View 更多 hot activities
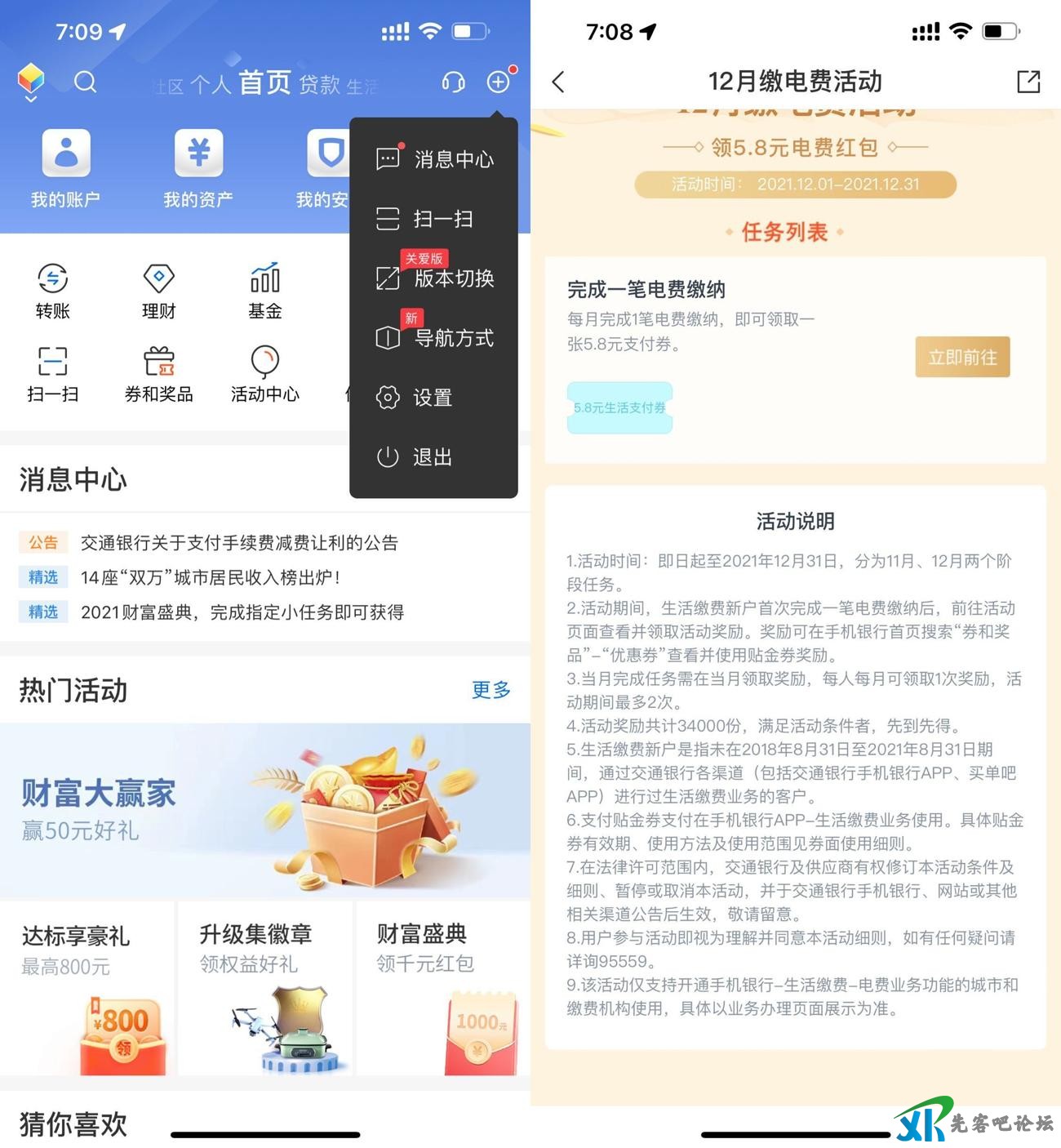1061x1148 pixels. [x=491, y=690]
